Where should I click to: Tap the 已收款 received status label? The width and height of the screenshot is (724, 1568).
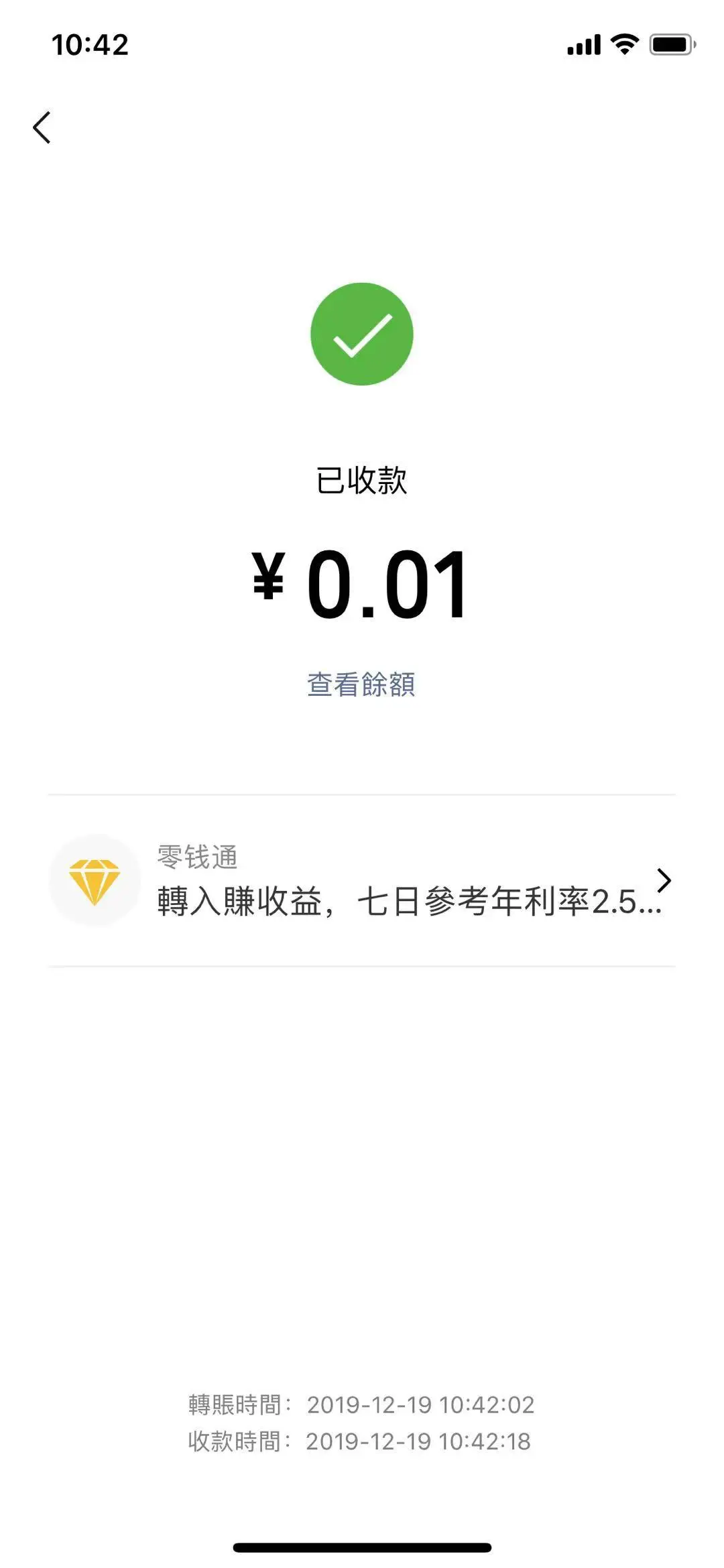coord(362,479)
